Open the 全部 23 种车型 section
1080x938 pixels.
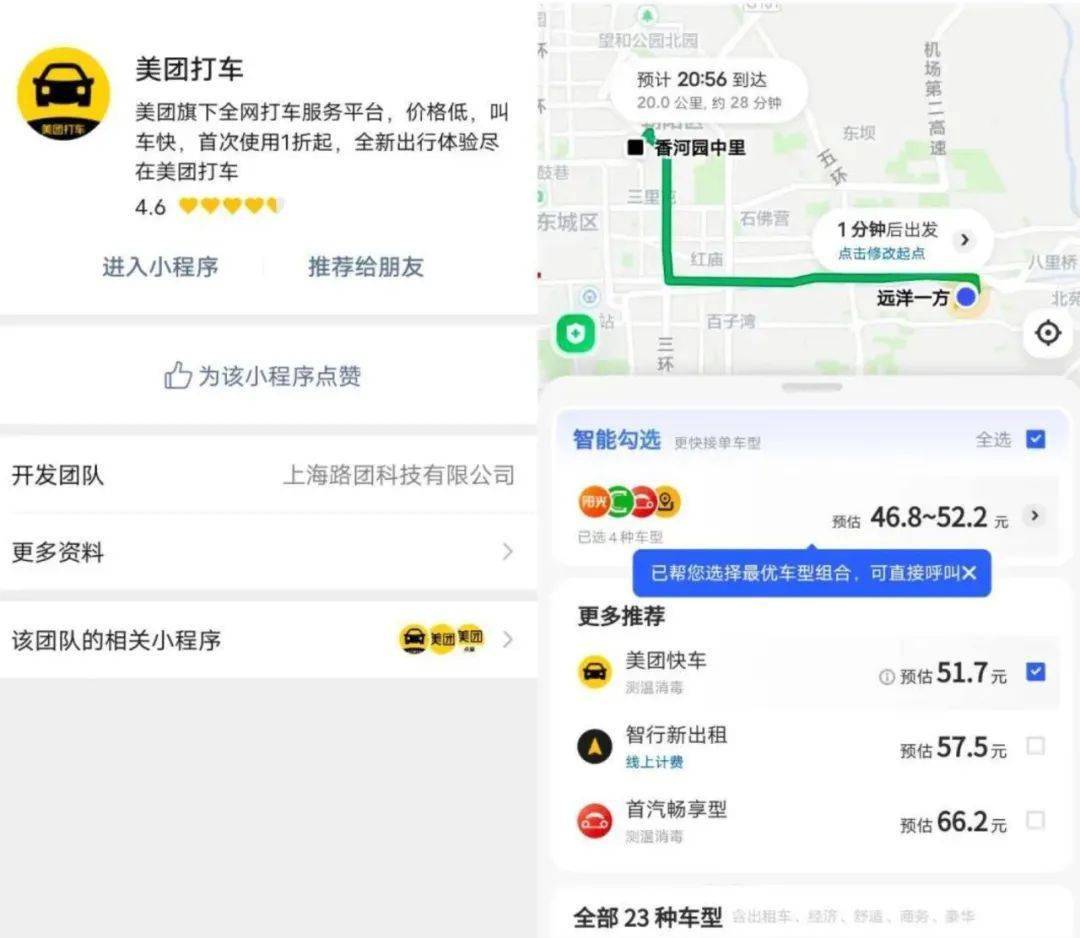tap(648, 916)
